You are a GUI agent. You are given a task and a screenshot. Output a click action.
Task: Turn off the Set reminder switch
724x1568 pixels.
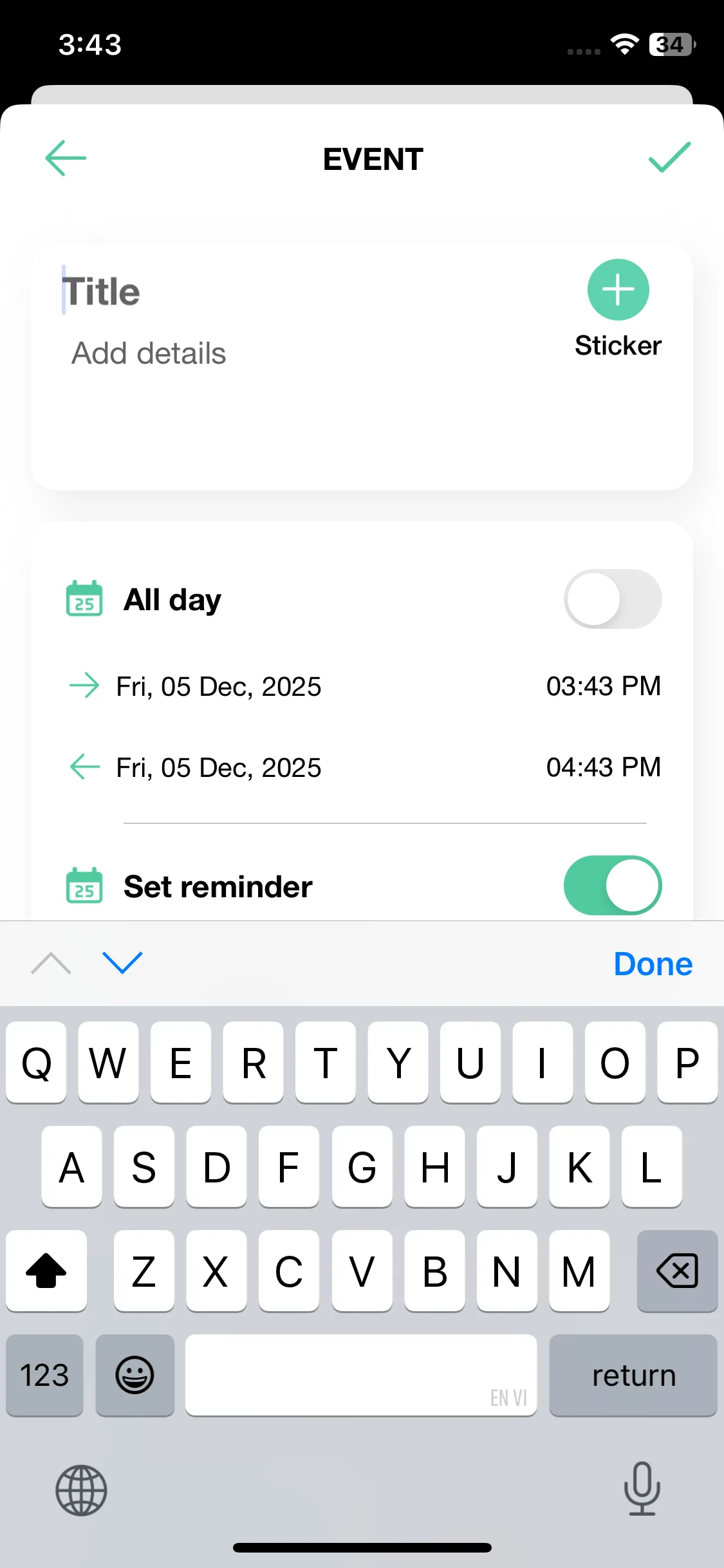click(612, 886)
